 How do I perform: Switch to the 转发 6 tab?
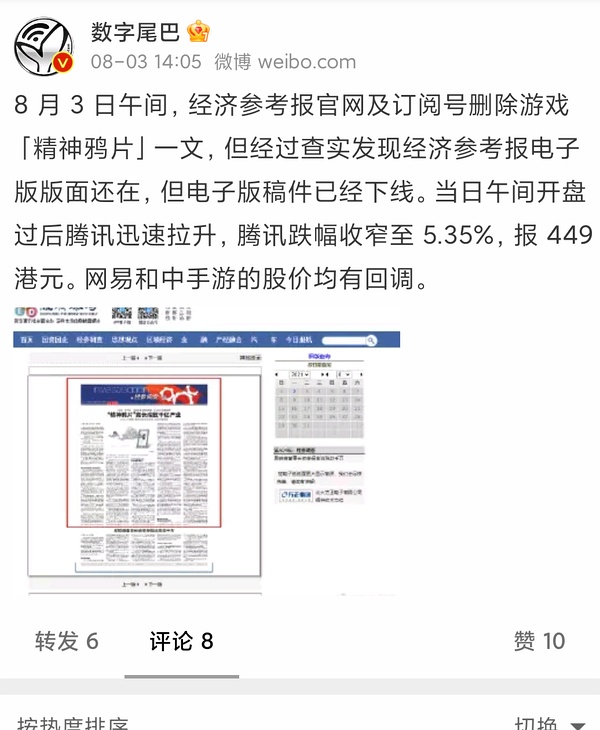pyautogui.click(x=66, y=641)
